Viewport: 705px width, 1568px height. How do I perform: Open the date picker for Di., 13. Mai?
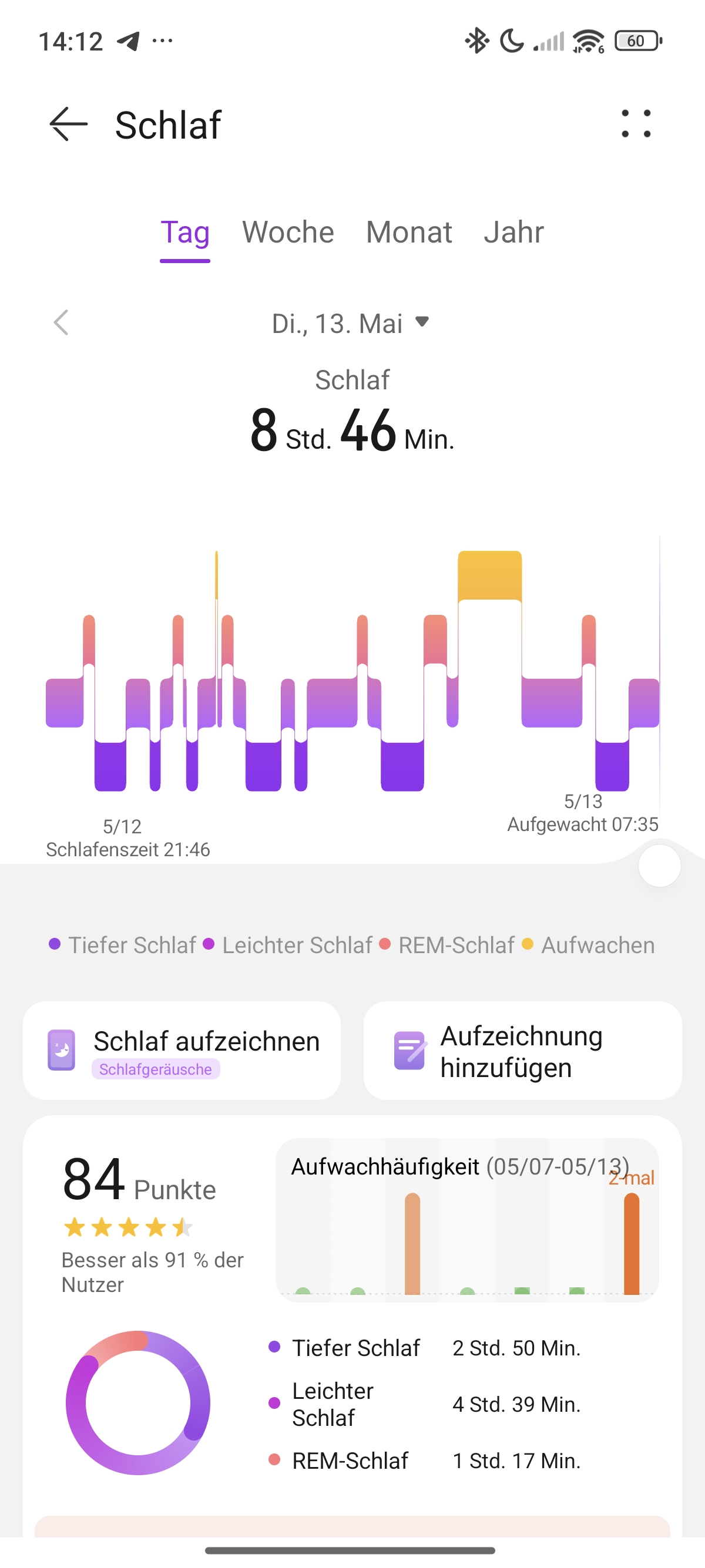click(x=351, y=323)
